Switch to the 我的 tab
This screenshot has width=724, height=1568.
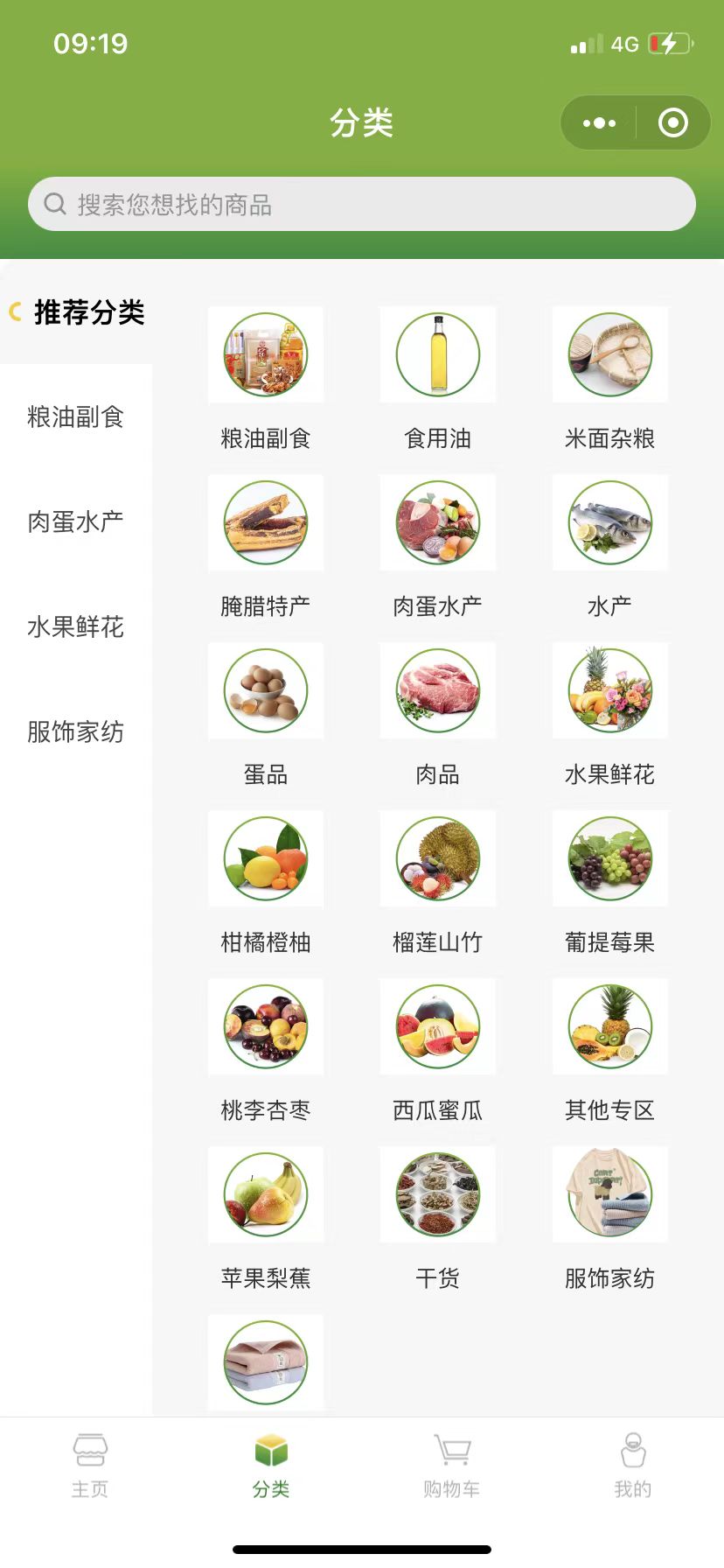coord(633,1465)
